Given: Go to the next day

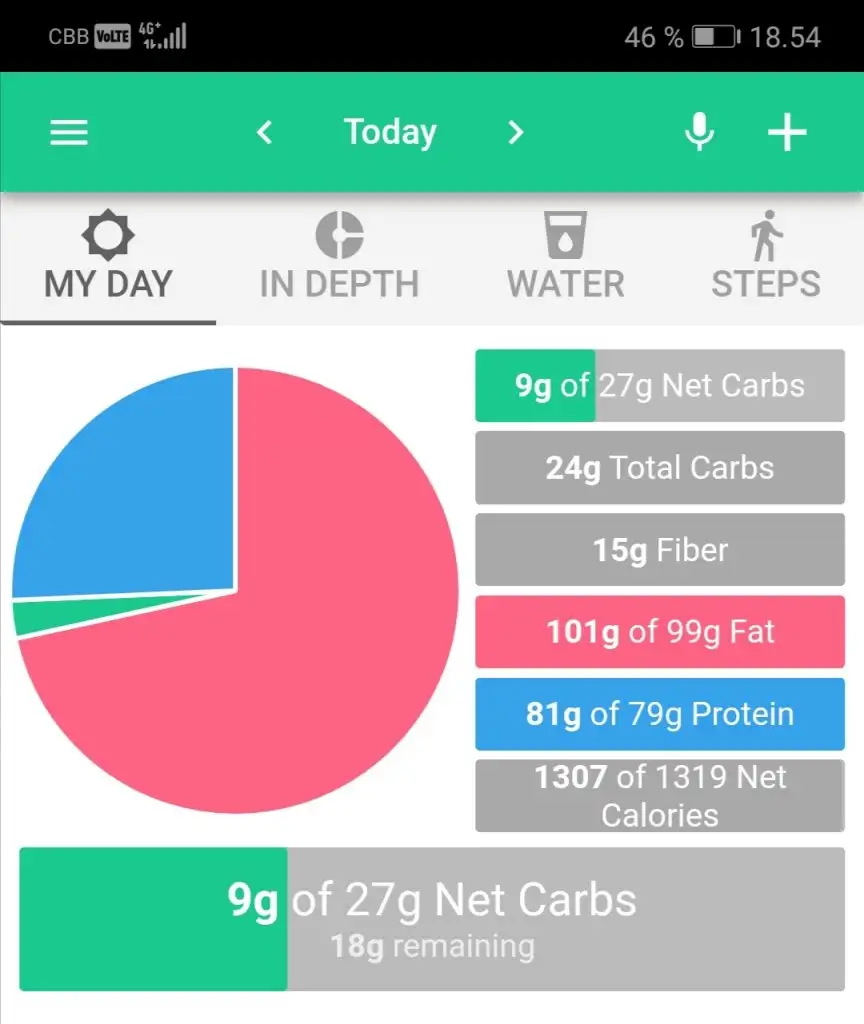Looking at the screenshot, I should [x=515, y=132].
